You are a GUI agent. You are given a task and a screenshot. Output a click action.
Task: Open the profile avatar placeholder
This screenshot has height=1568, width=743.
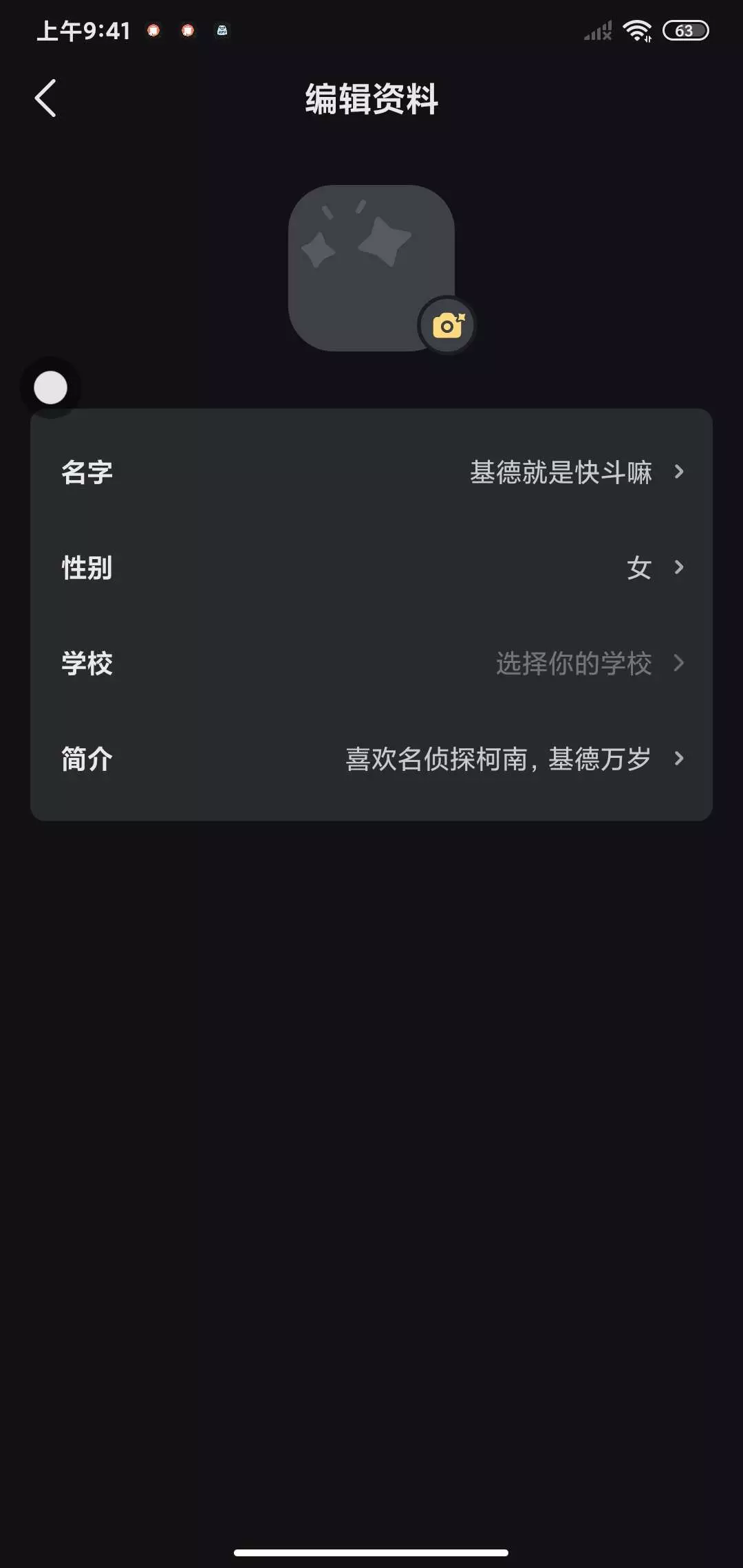pyautogui.click(x=371, y=268)
